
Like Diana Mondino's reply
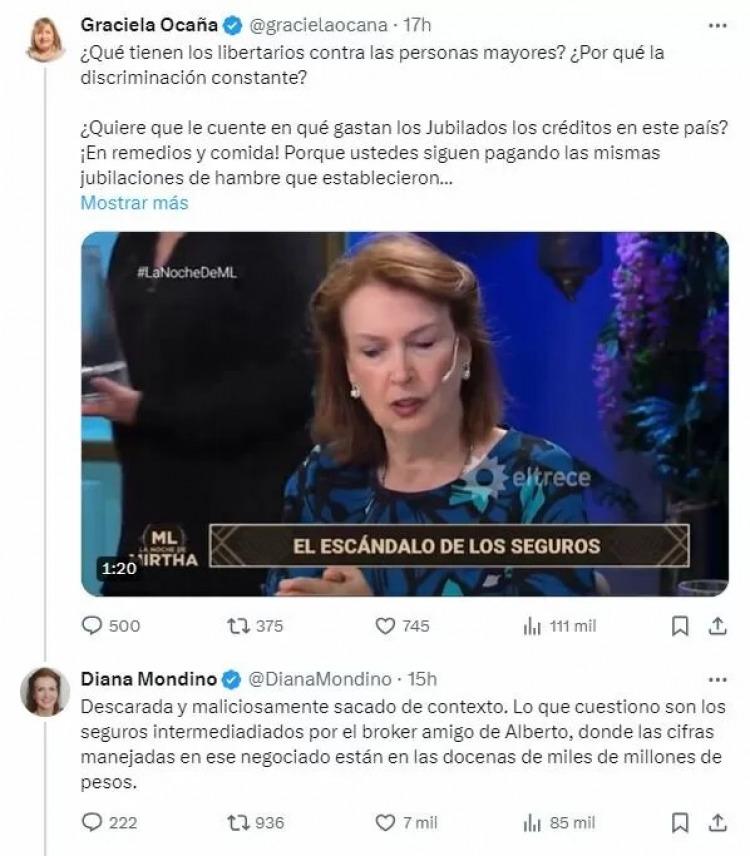pos(386,823)
